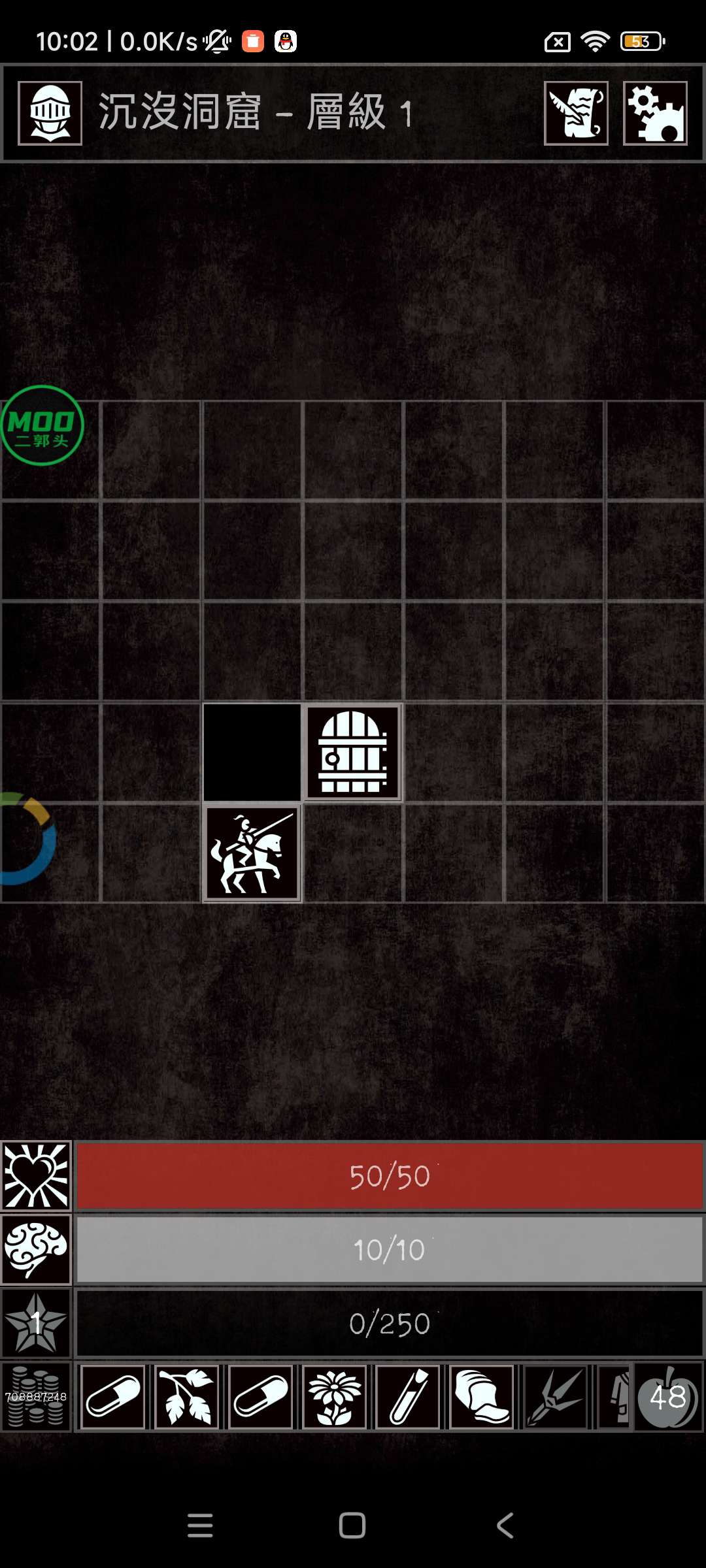Screen dimensions: 706x1568
Task: Select the caltrop weapon item
Action: (x=556, y=1397)
